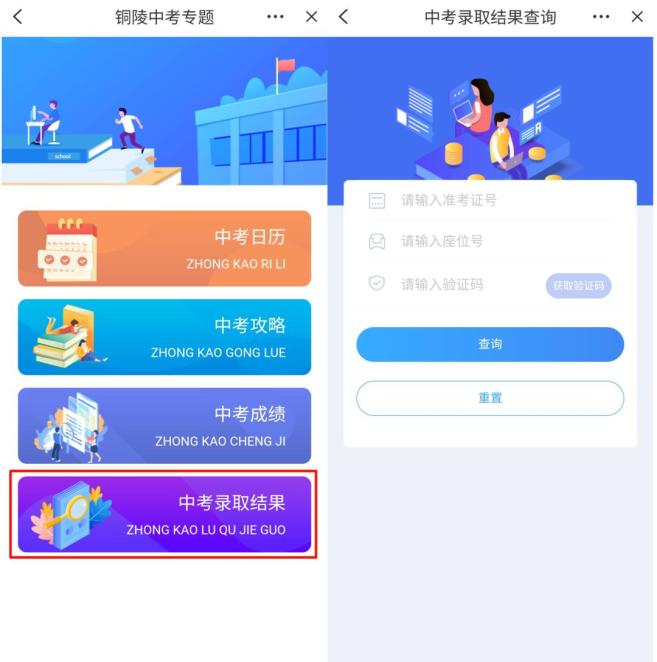Focus the 请输入验证码 field

(x=465, y=285)
